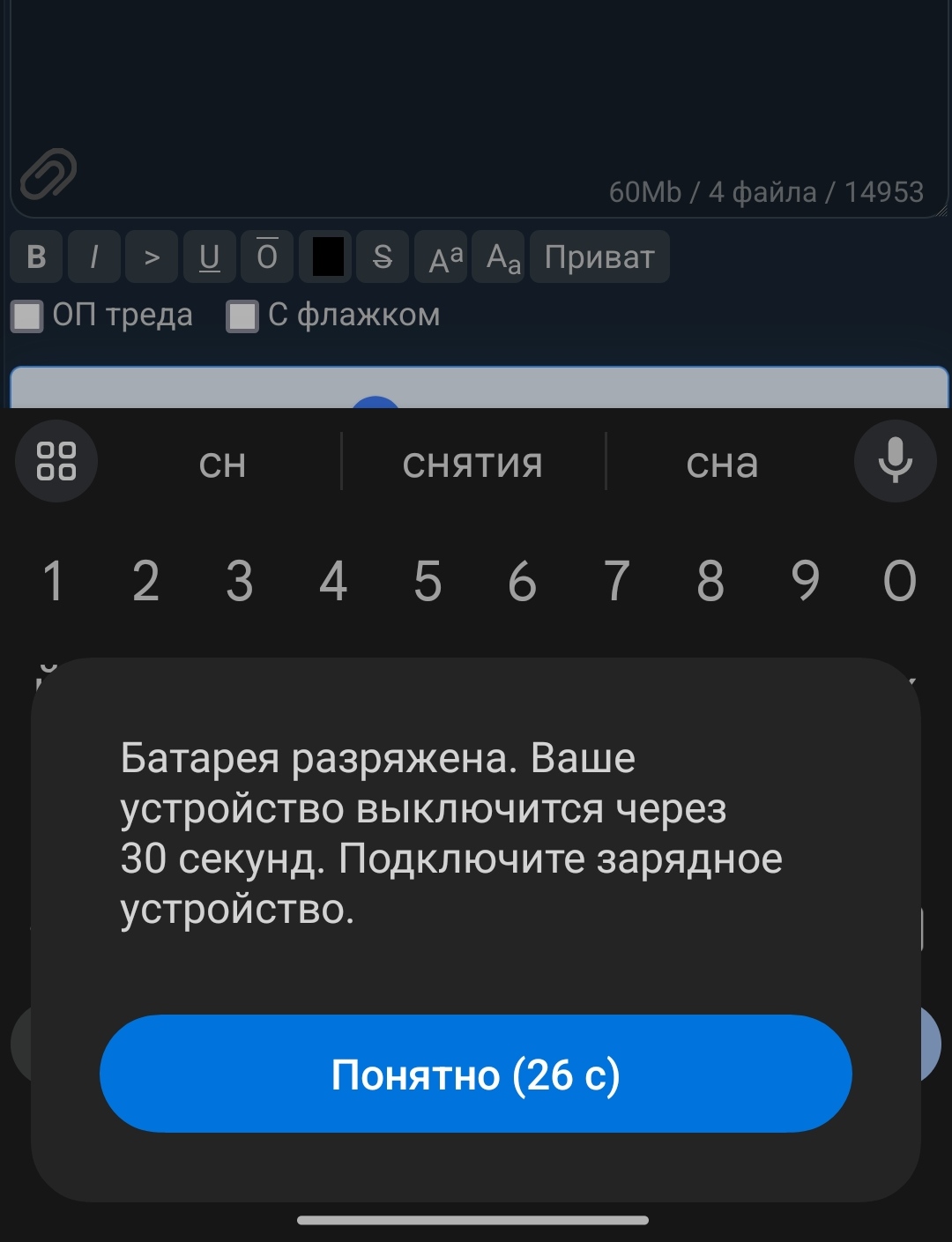The width and height of the screenshot is (952, 1242).
Task: Apply bold formatting with B
Action: pyautogui.click(x=36, y=257)
